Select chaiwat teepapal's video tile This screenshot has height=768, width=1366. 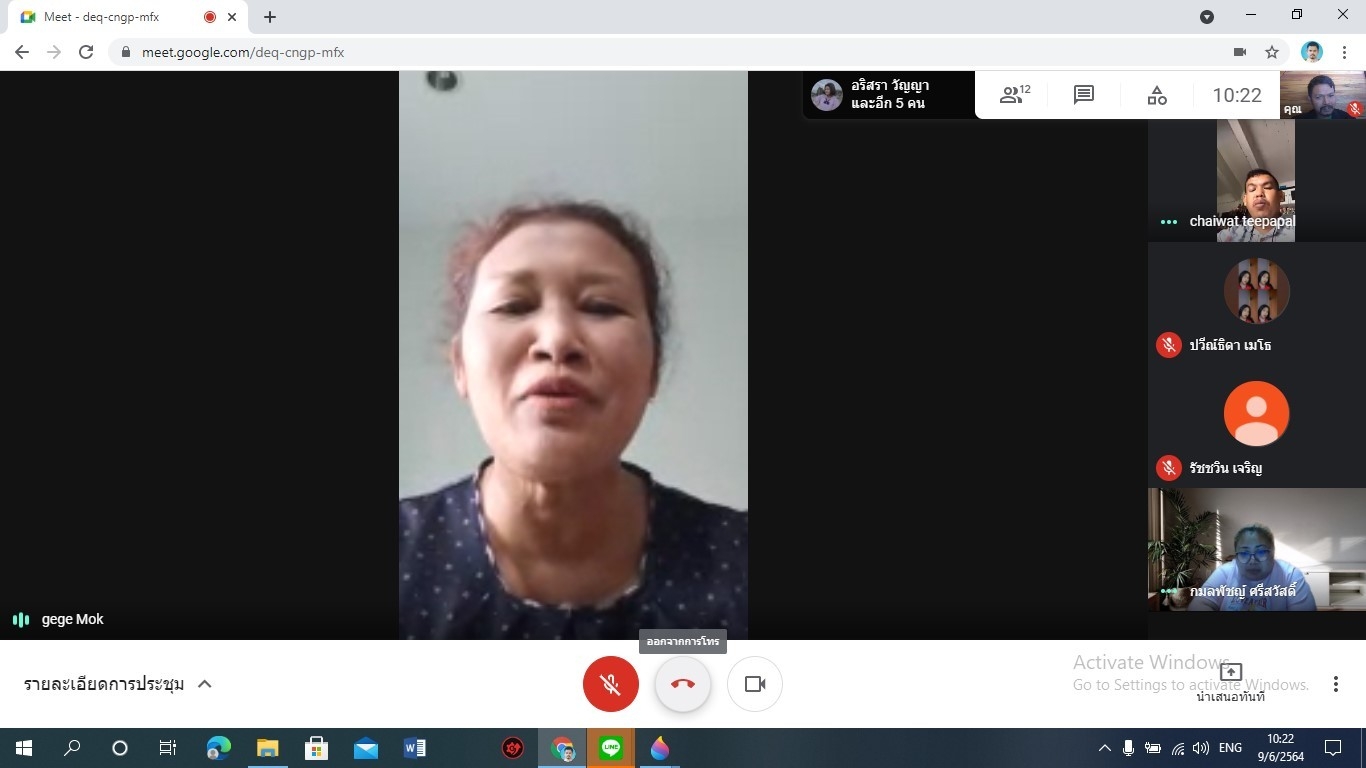click(x=1256, y=181)
